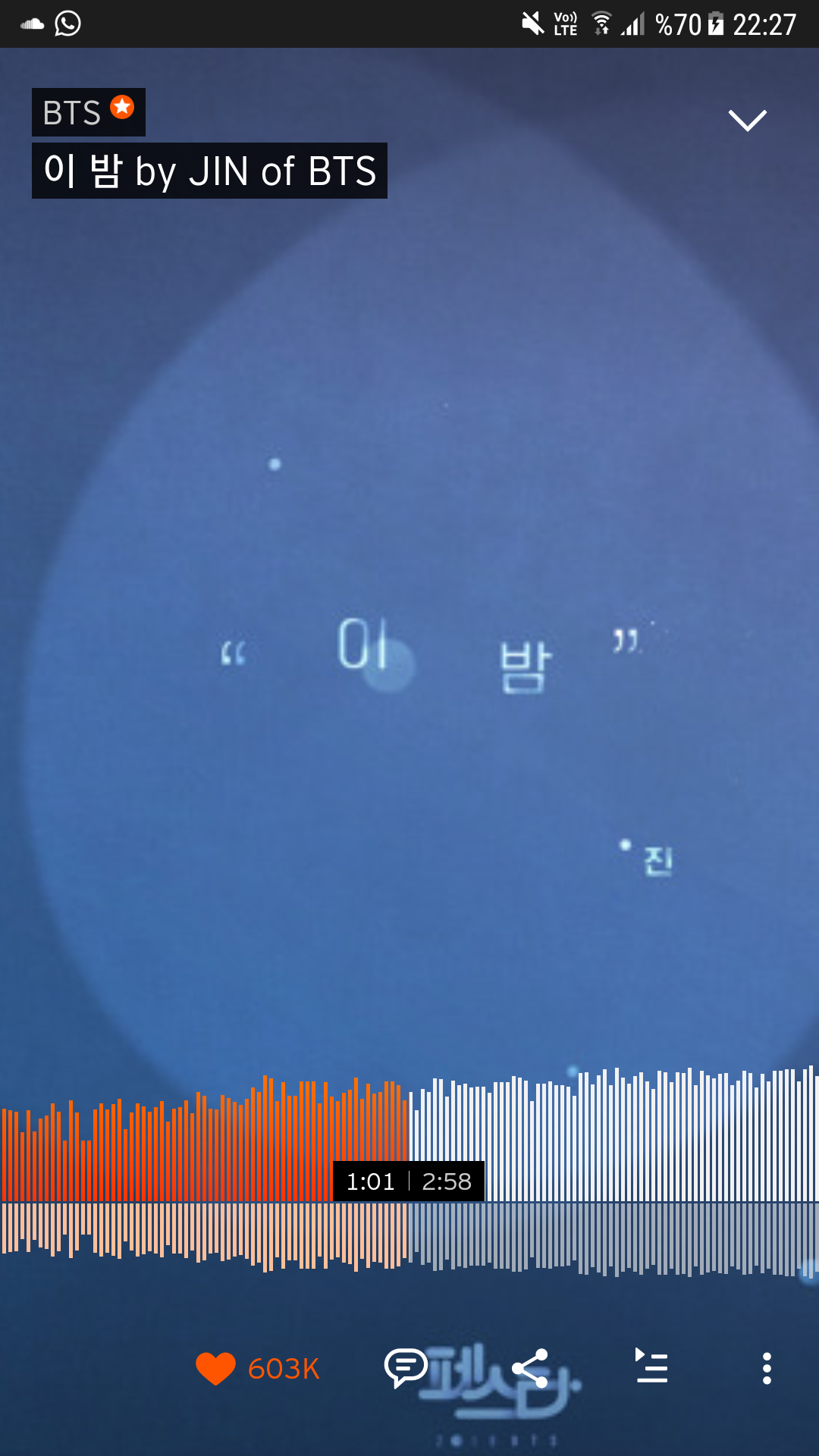Open the three-dot overflow menu
Viewport: 819px width, 1456px height.
(767, 1368)
